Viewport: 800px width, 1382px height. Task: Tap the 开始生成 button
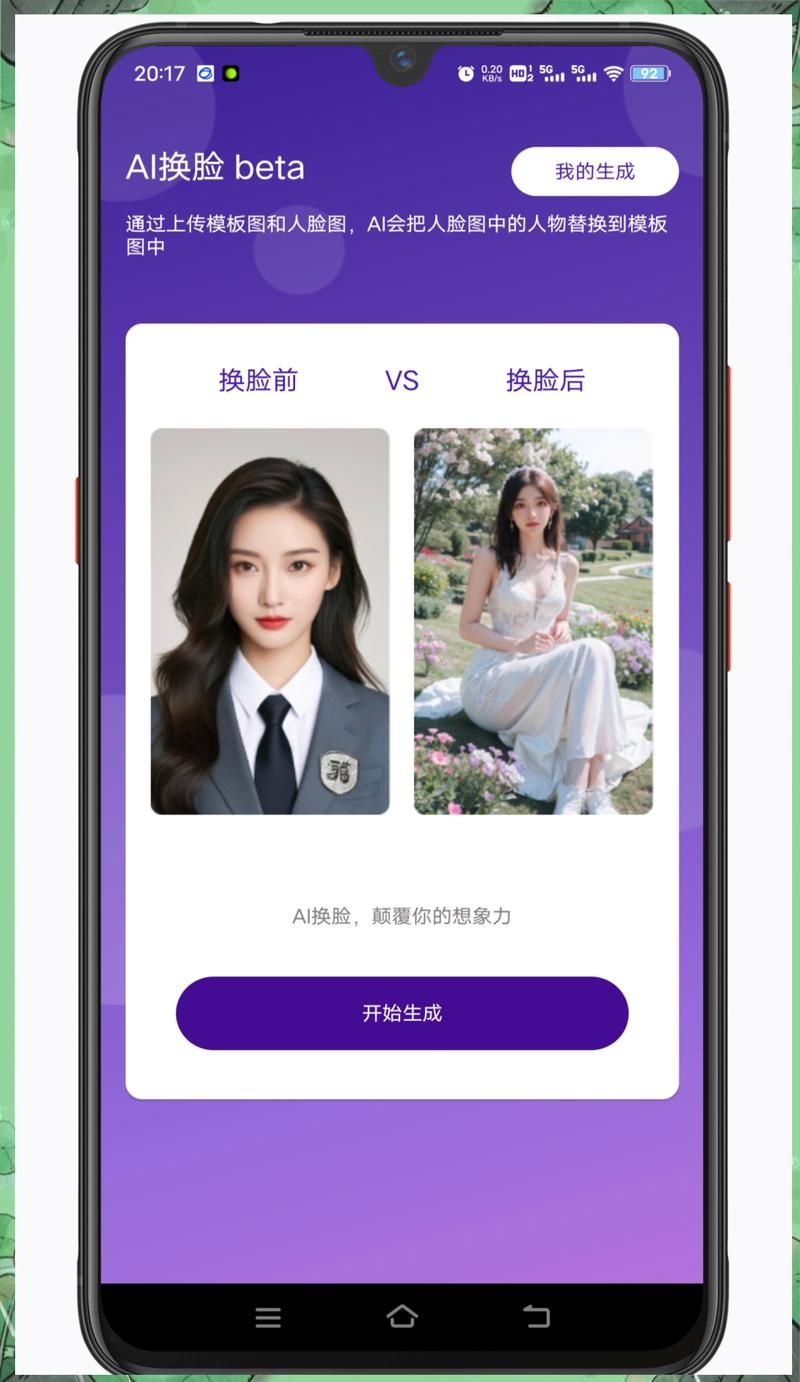tap(402, 1013)
